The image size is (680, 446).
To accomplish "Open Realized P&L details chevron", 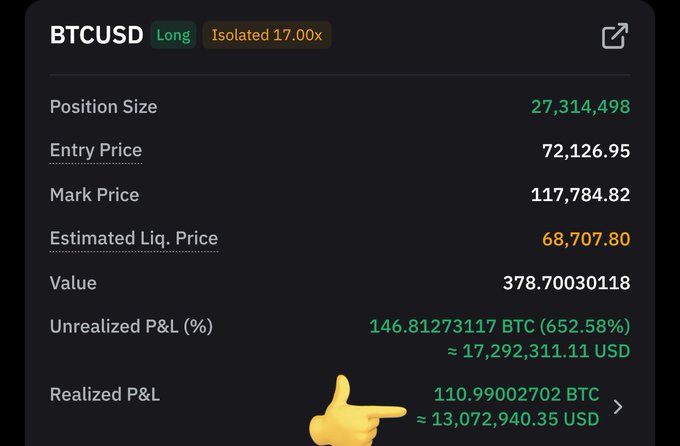I will (618, 406).
